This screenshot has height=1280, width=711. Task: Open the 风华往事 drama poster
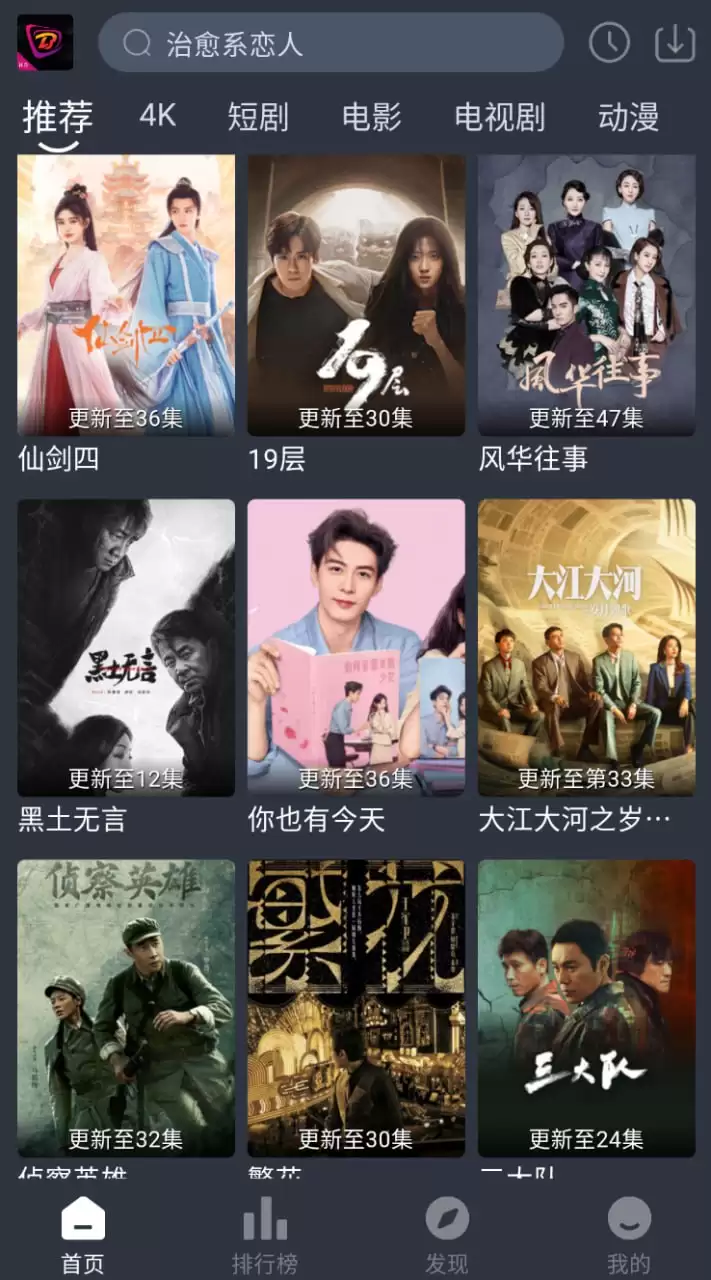coord(586,295)
